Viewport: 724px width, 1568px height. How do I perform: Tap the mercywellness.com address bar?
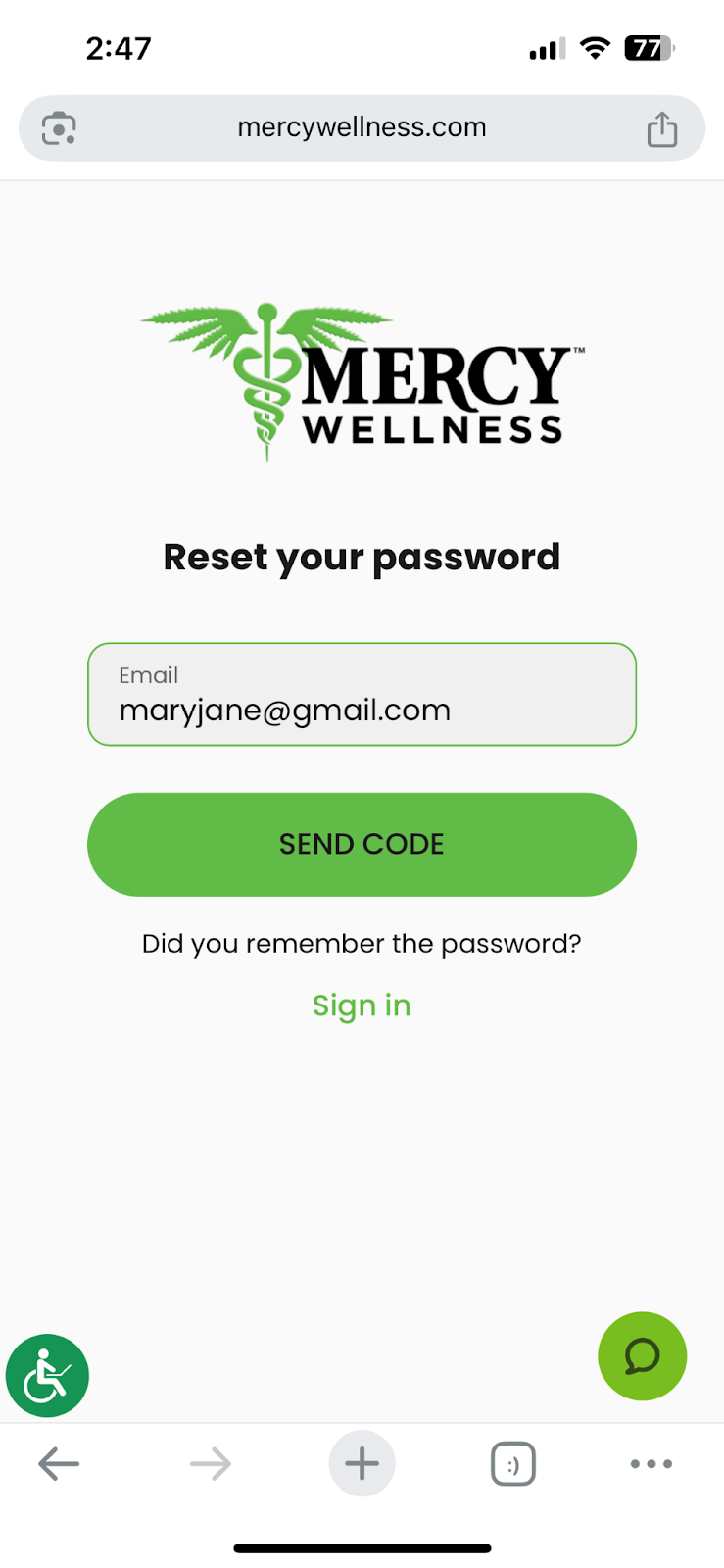point(362,127)
